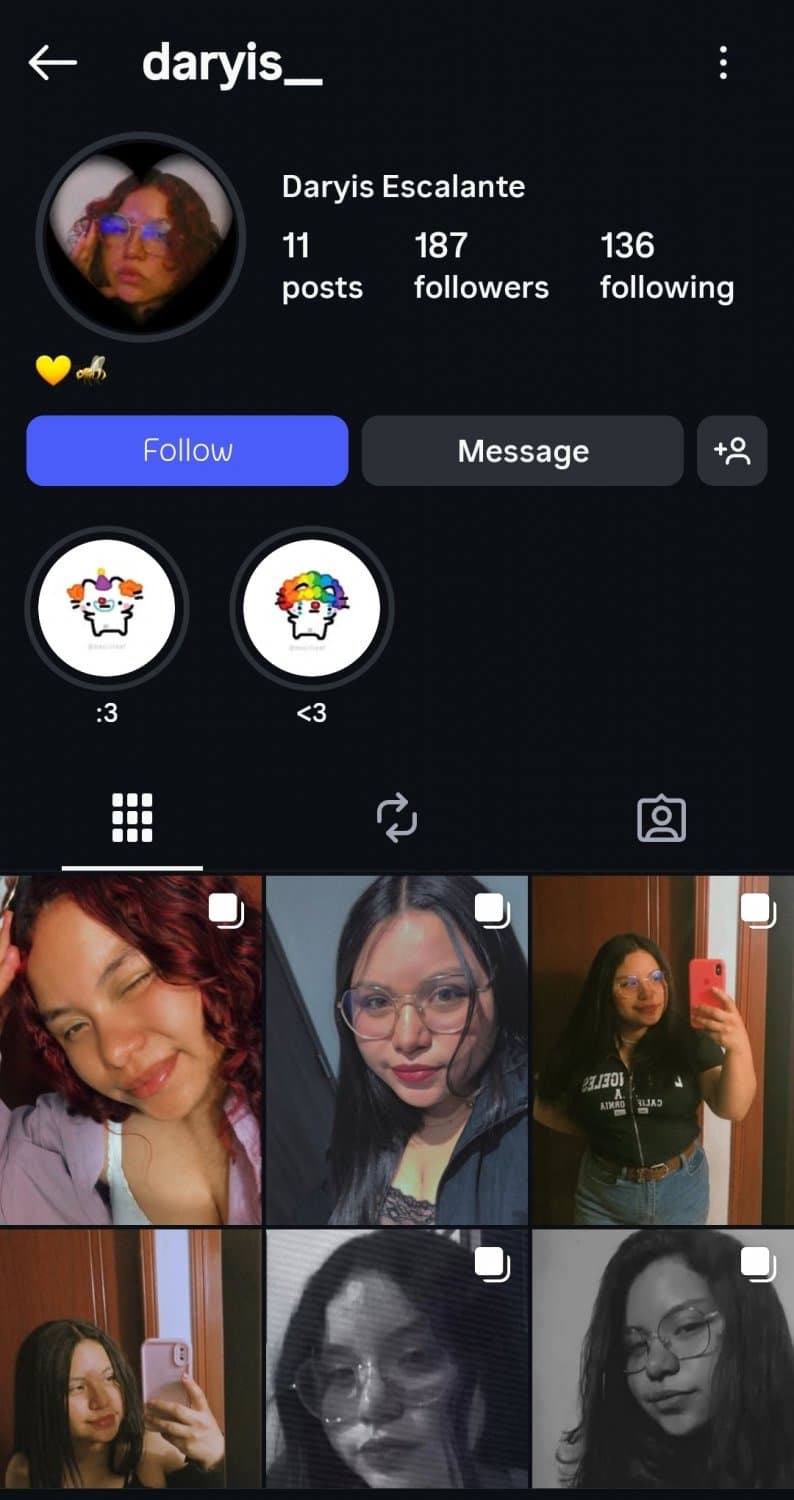
Task: Follow daryis_
Action: coord(187,451)
